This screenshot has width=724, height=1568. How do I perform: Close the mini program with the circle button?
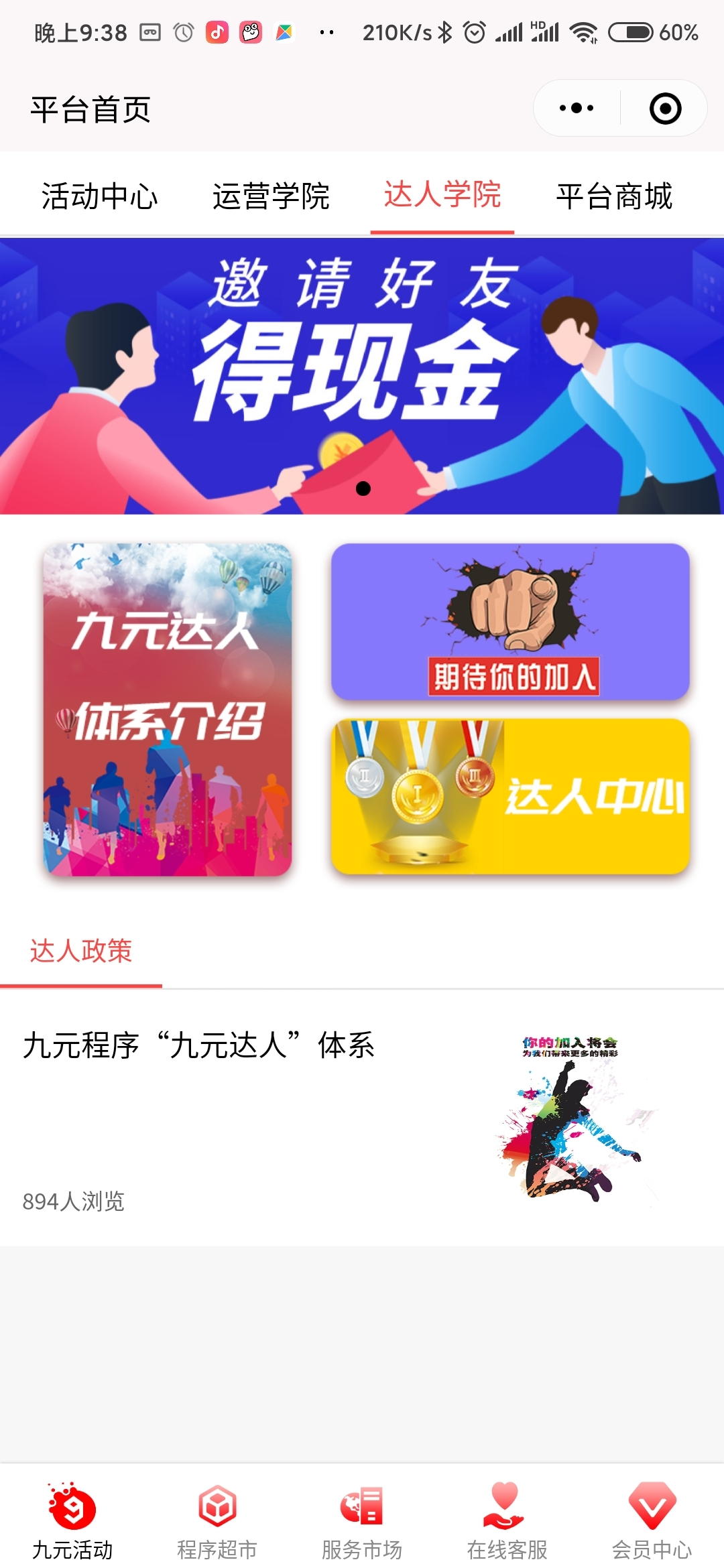[x=665, y=109]
